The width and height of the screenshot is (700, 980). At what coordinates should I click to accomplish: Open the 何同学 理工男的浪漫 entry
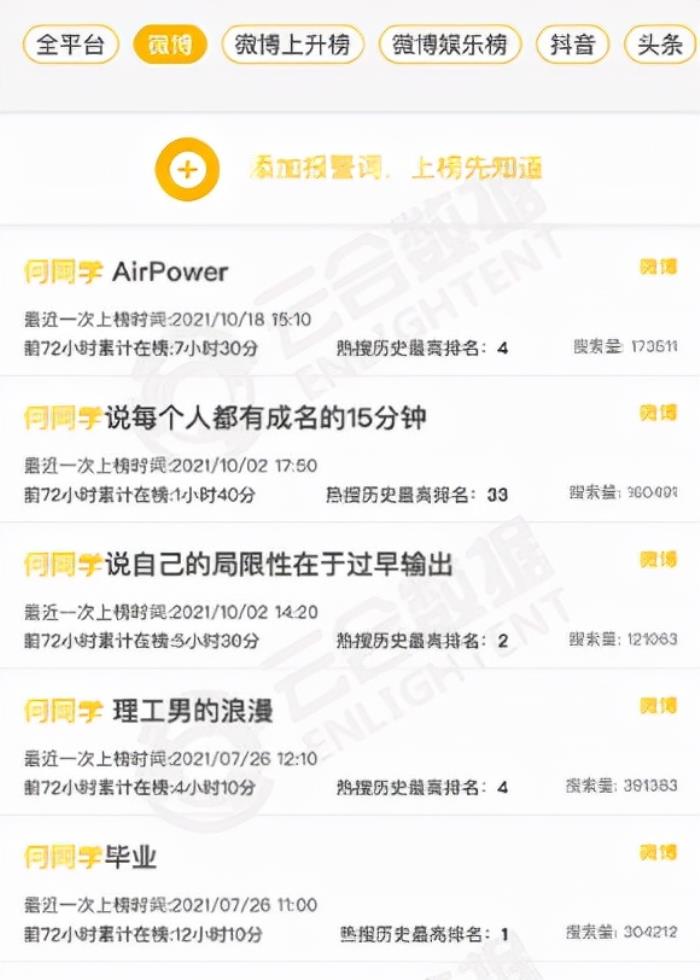(x=150, y=711)
